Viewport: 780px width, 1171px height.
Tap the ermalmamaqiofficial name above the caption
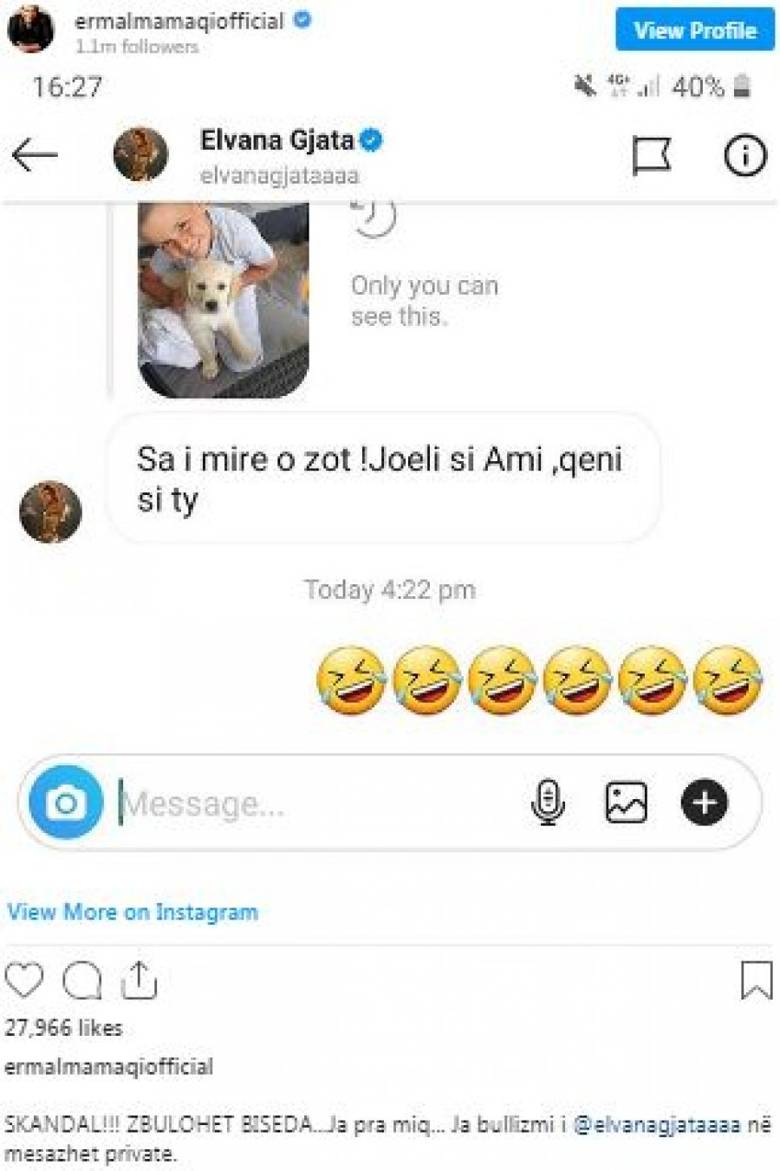108,1067
